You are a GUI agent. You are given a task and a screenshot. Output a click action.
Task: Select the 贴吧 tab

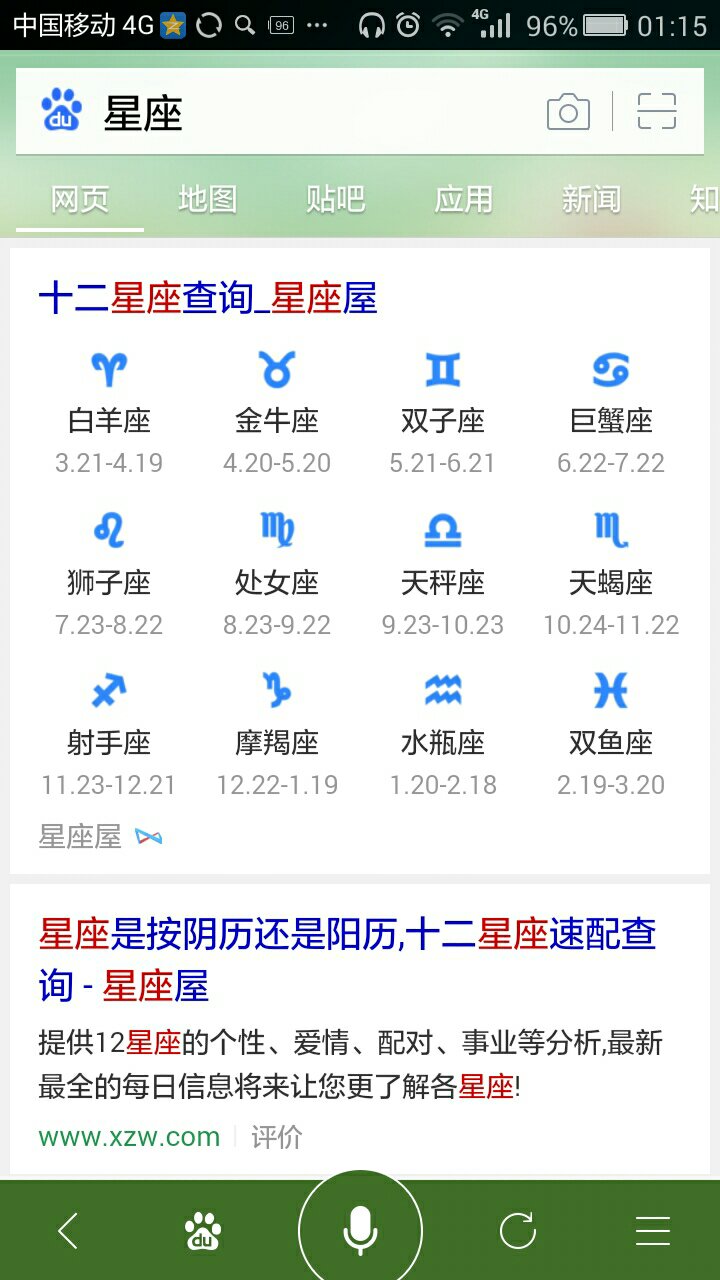coord(334,199)
